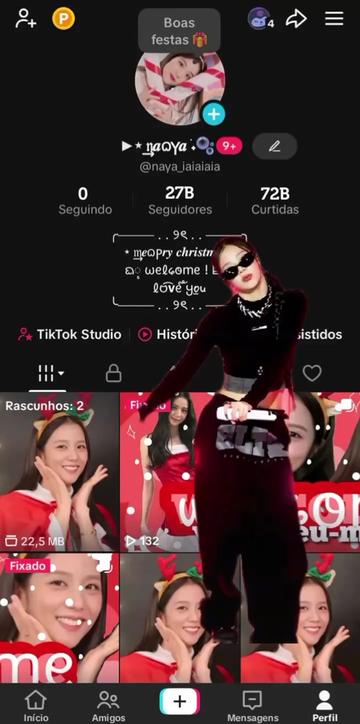Viewport: 360px width, 724px height.
Task: Create a new post with plus button
Action: (x=180, y=702)
